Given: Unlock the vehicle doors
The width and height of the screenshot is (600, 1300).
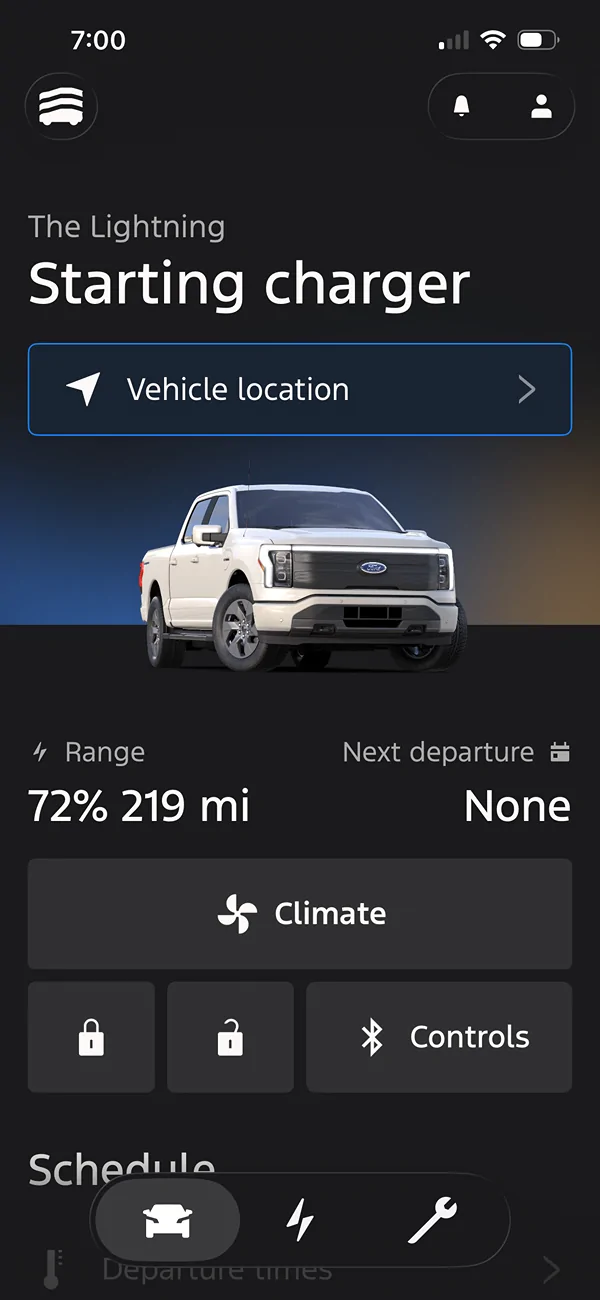Looking at the screenshot, I should (x=230, y=1037).
